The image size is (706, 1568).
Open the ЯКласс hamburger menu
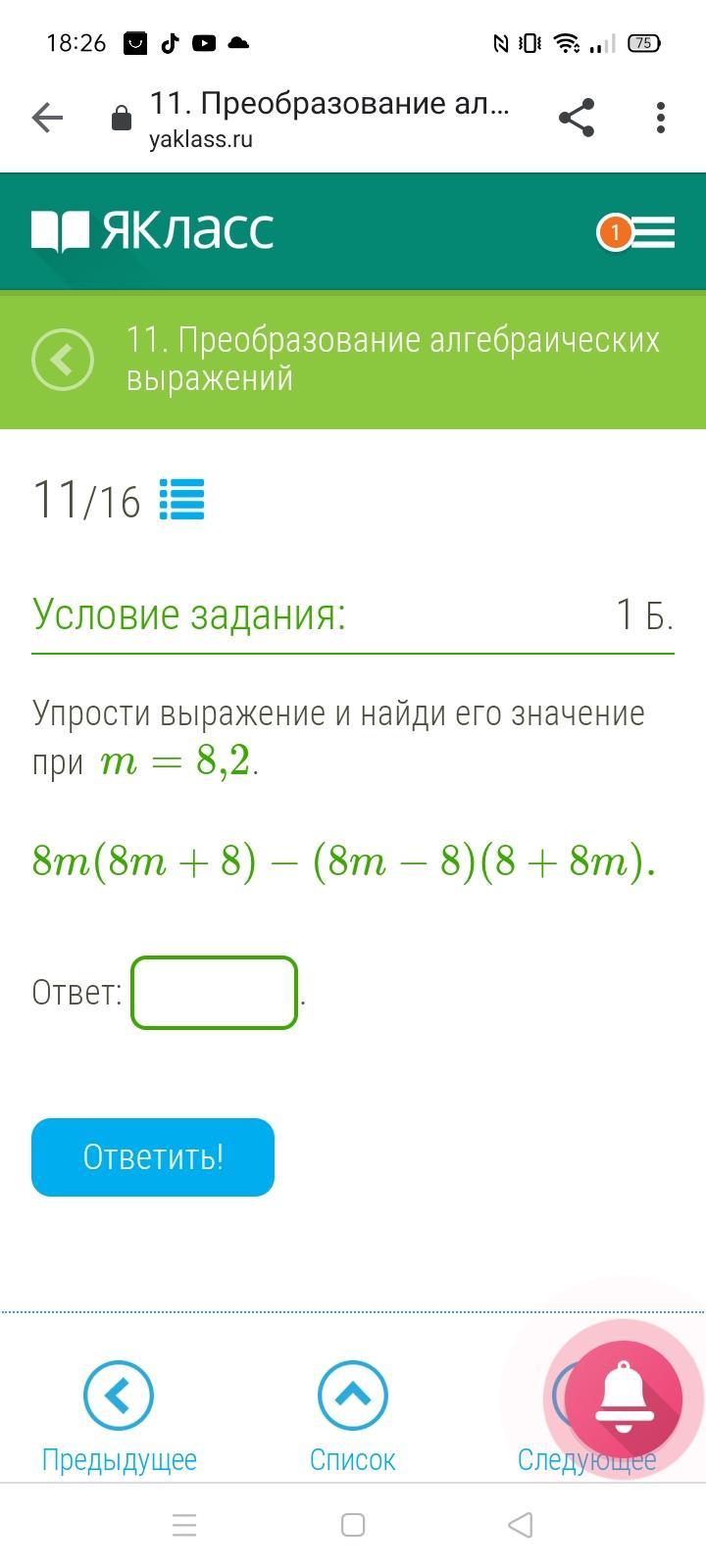pos(636,232)
